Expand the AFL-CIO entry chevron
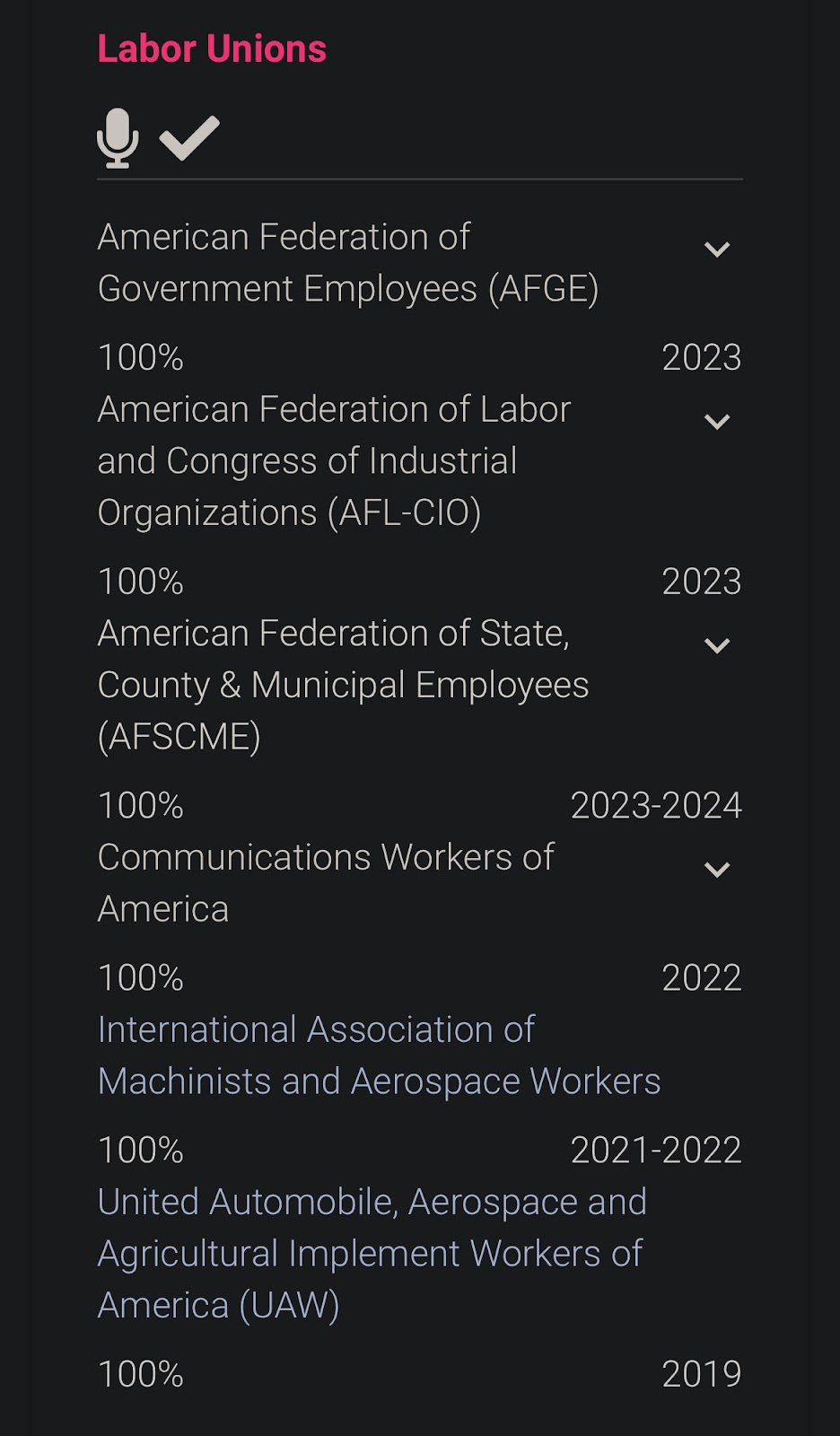 [x=717, y=422]
